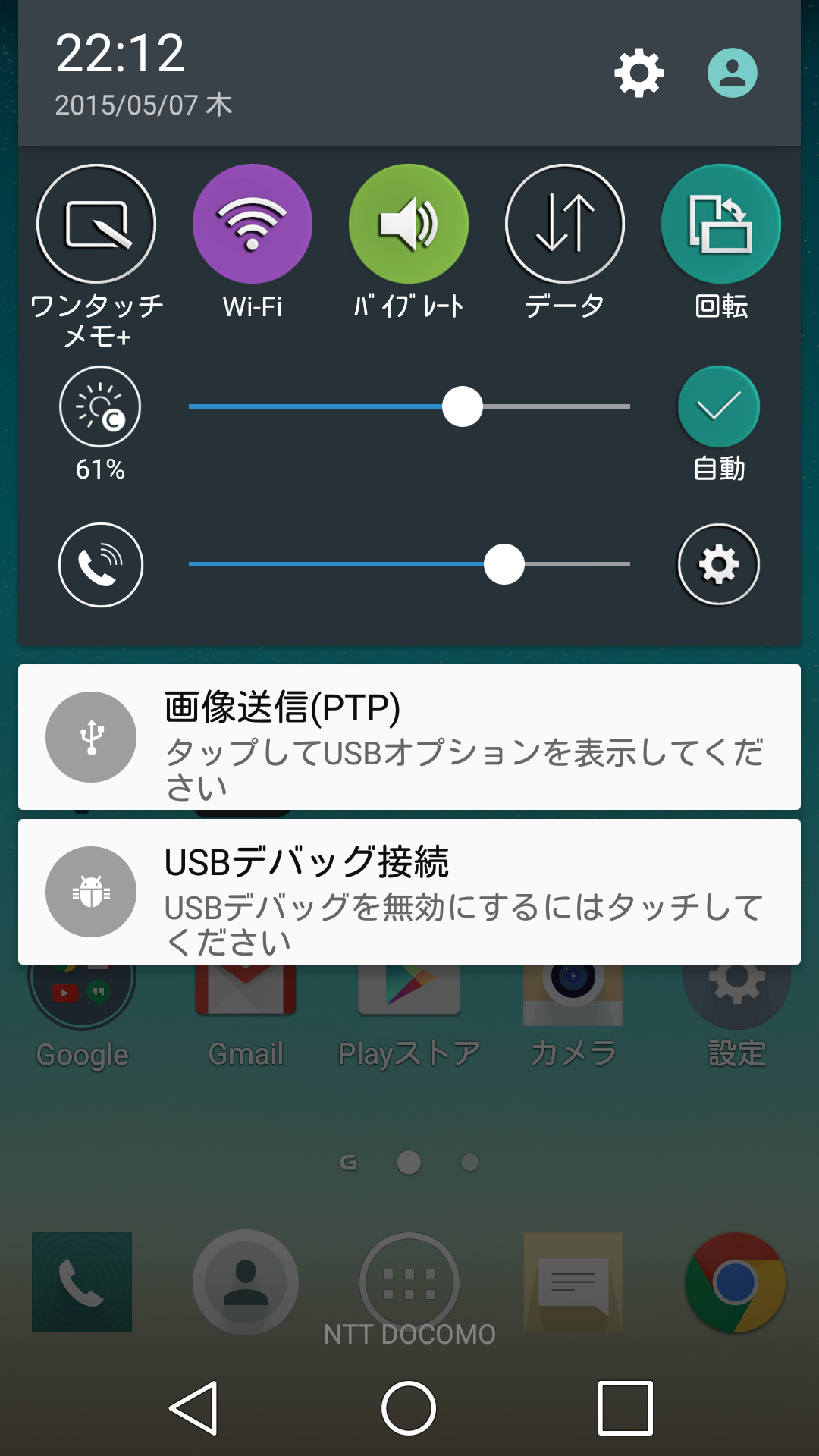
Task: Uncheck the 自動 auto-brightness checkbox
Action: 718,406
